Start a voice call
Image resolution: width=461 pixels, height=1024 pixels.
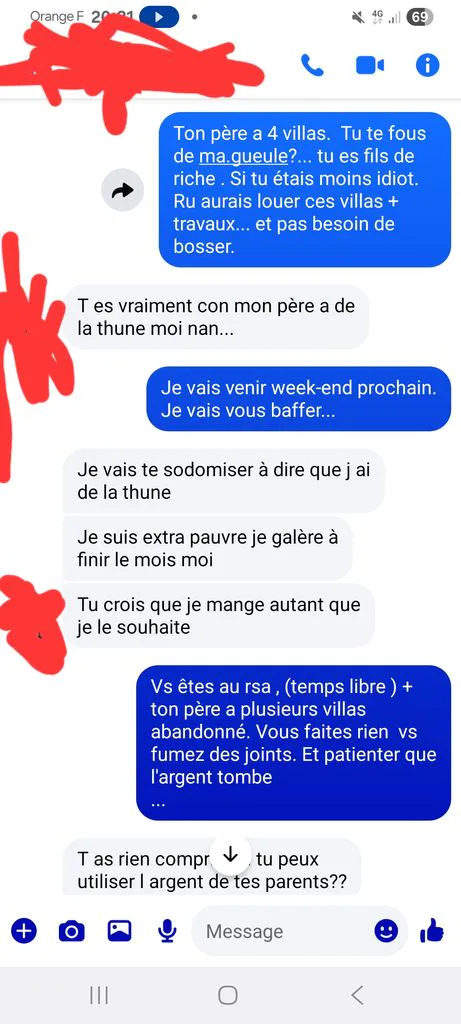point(312,65)
